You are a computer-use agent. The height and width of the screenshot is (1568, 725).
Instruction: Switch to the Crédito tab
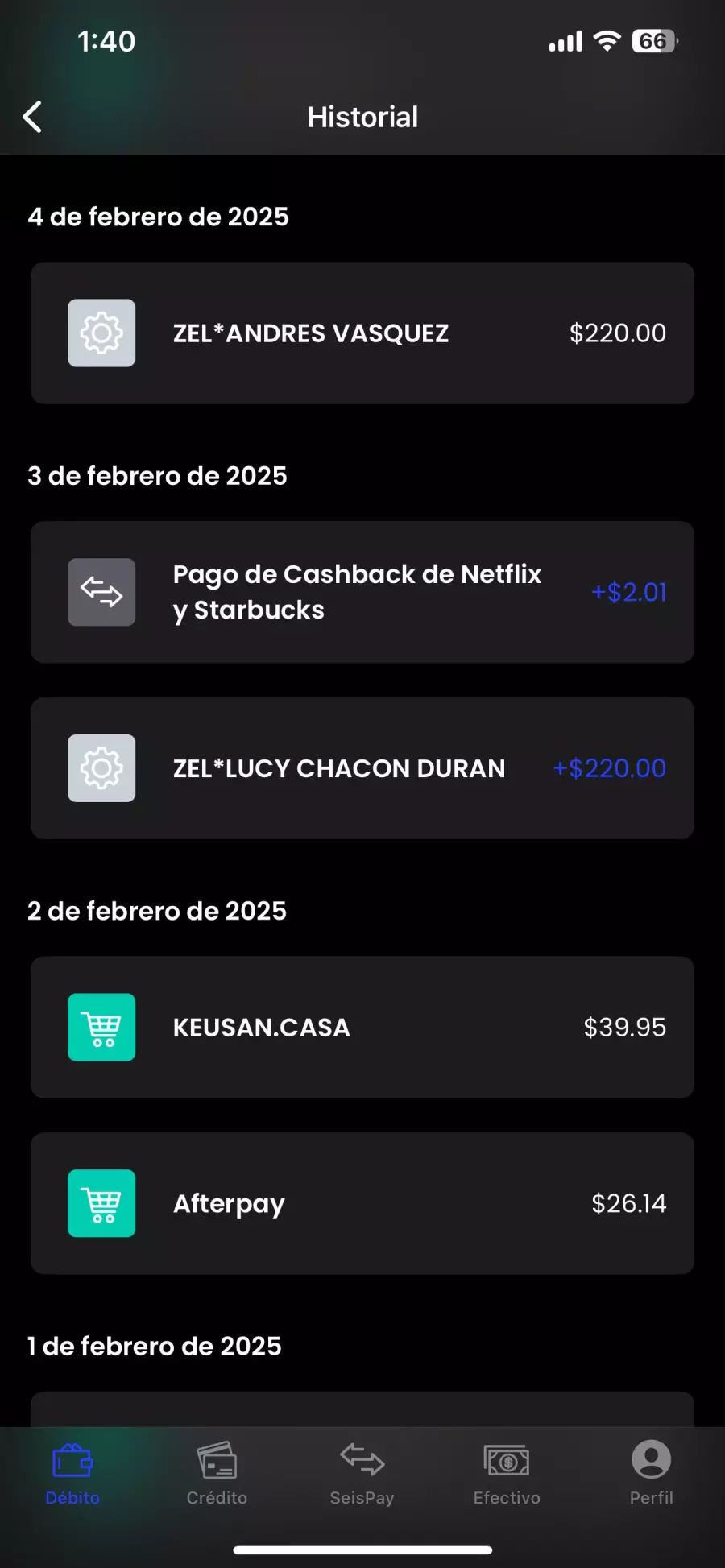click(217, 1474)
